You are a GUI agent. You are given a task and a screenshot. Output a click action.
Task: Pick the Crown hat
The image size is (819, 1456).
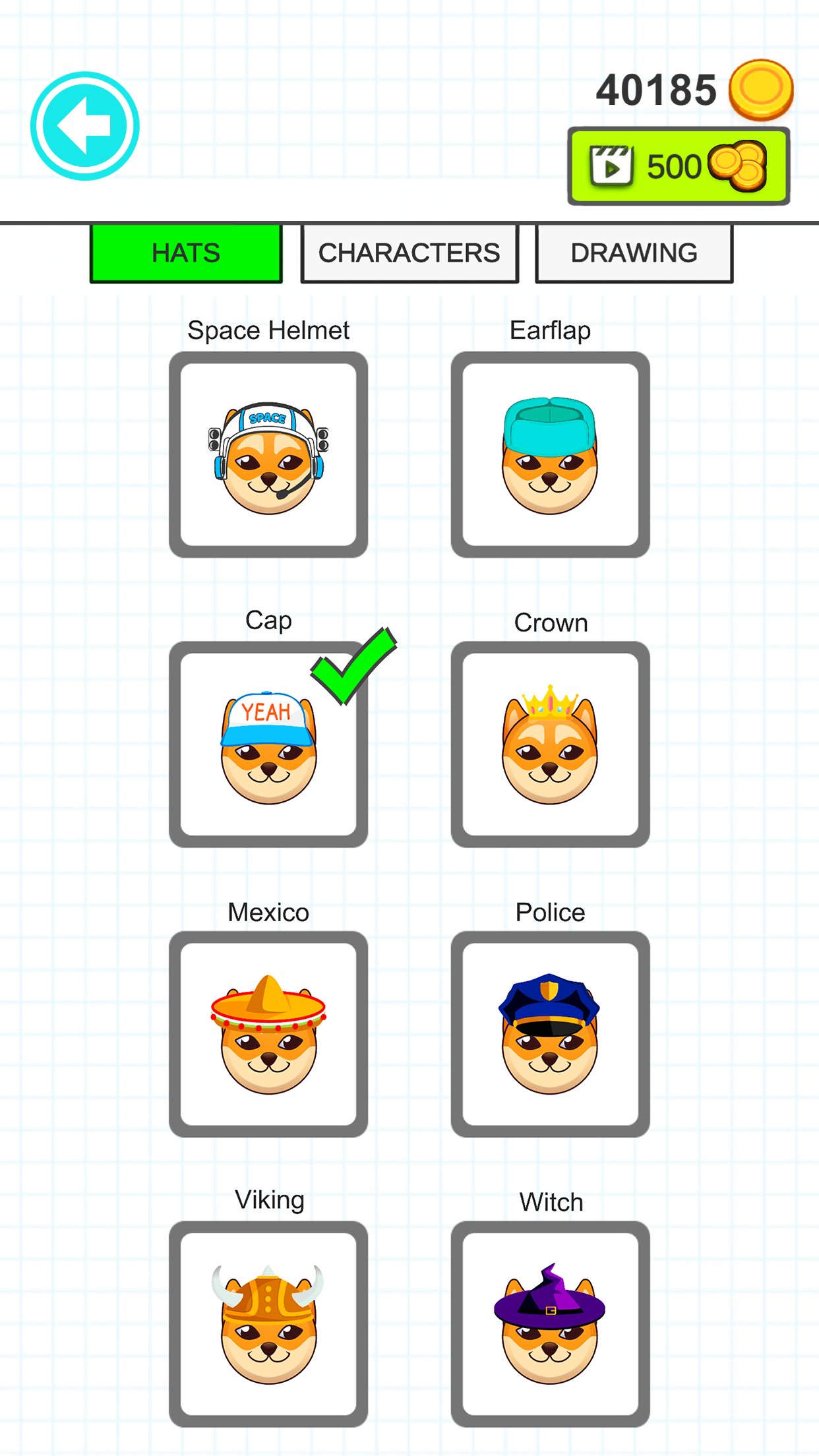click(x=550, y=744)
